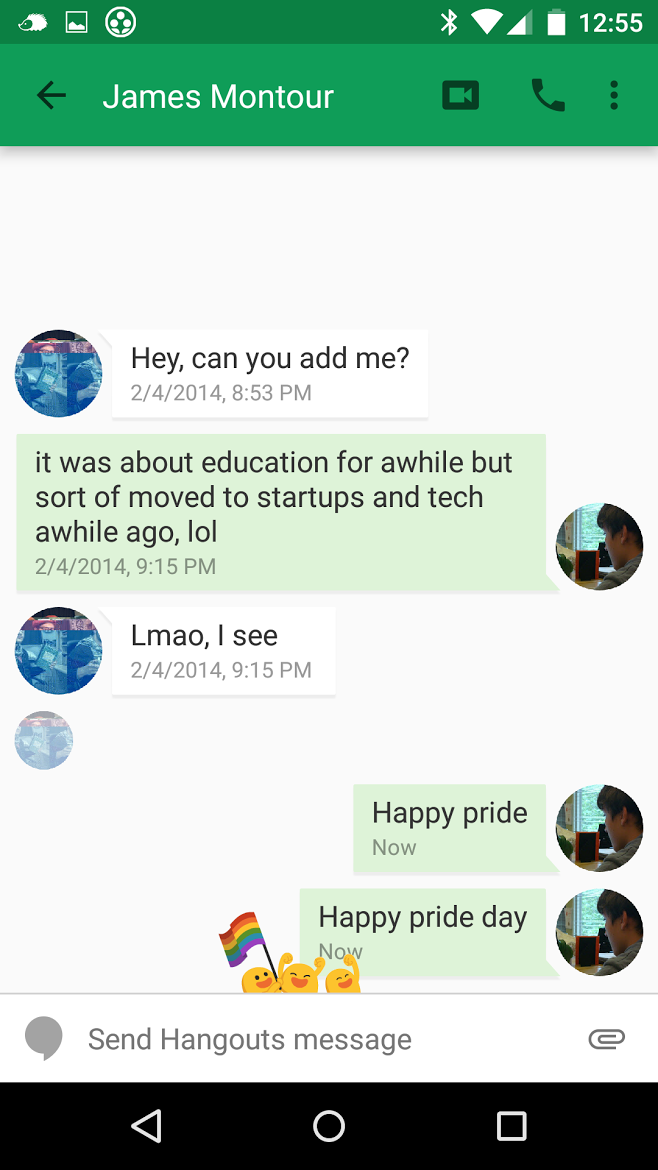
Task: Open the emoji picker in message bar
Action: pyautogui.click(x=44, y=1038)
